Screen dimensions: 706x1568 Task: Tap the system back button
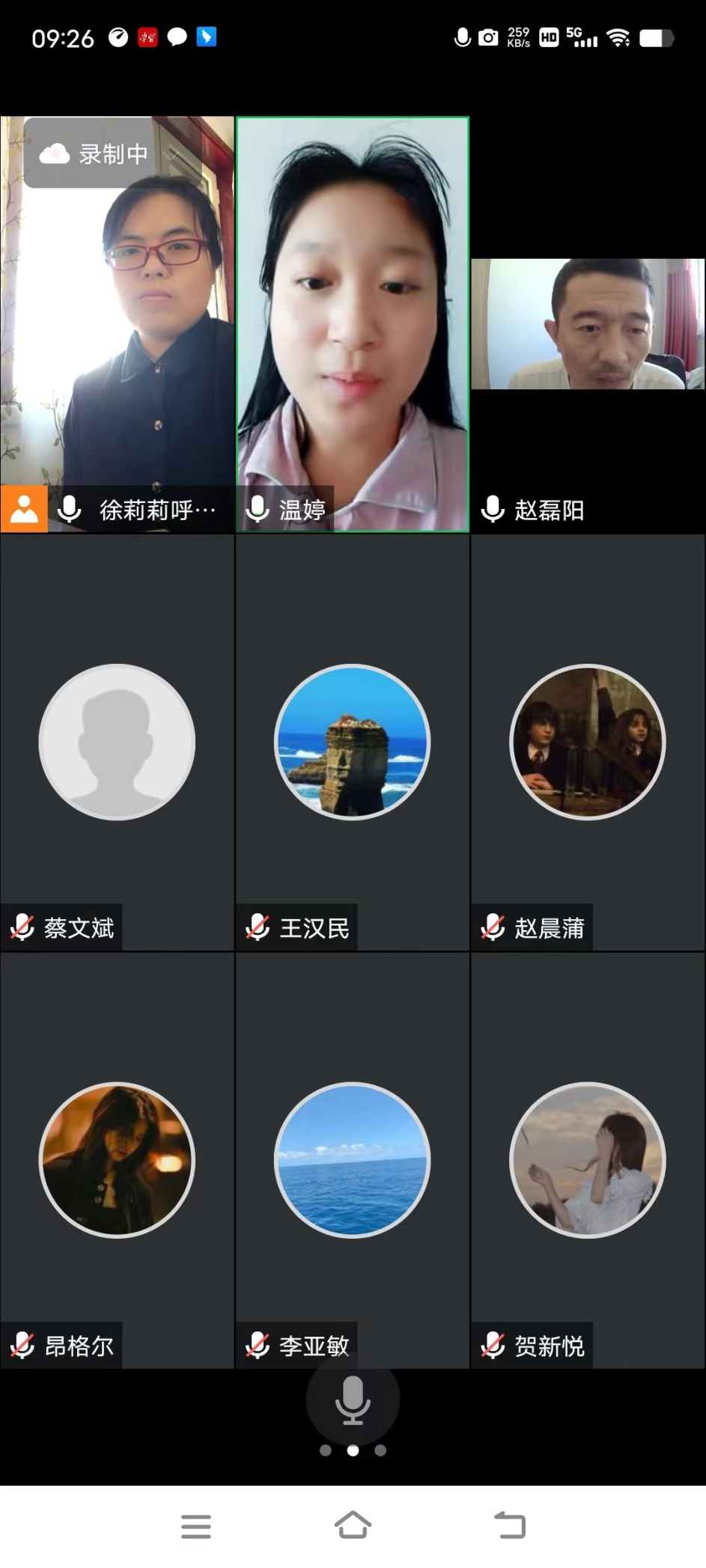tap(511, 1525)
